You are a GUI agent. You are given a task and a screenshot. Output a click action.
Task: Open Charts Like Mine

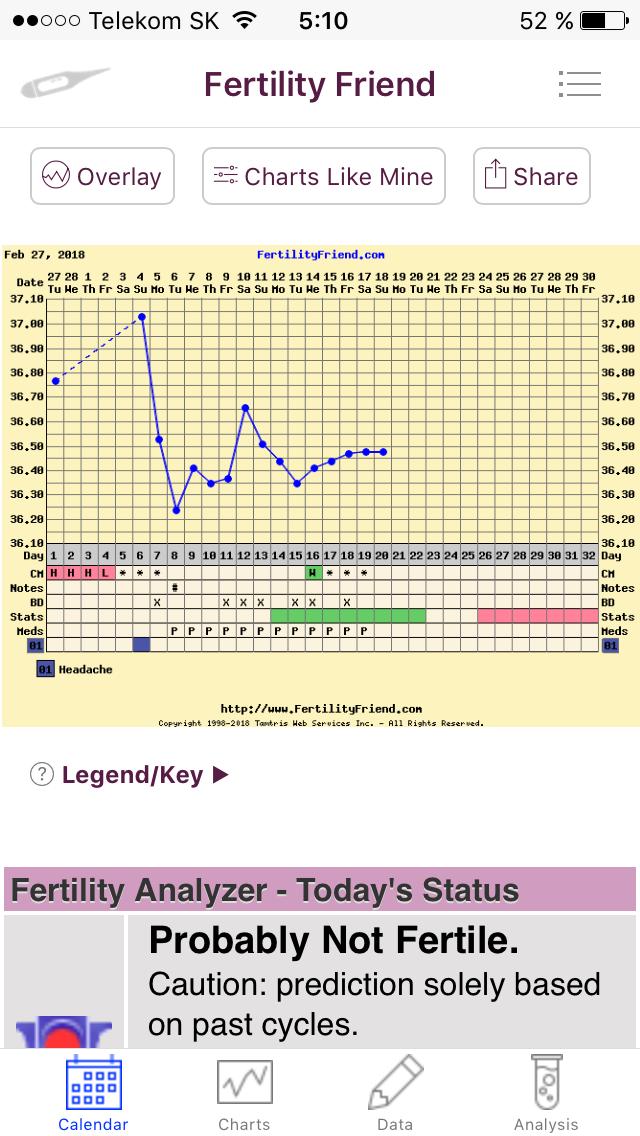[x=323, y=177]
